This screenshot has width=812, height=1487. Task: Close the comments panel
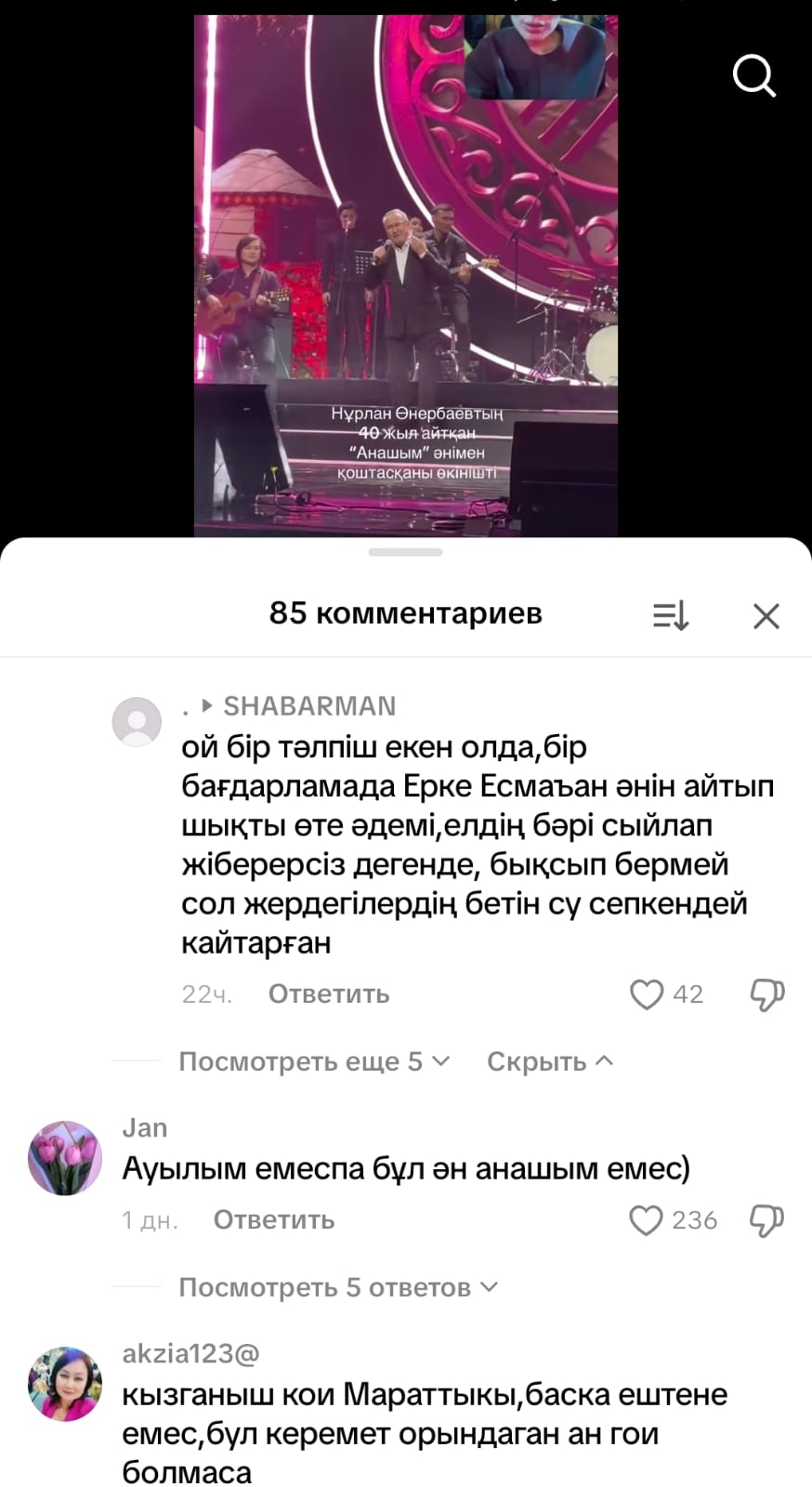point(766,615)
